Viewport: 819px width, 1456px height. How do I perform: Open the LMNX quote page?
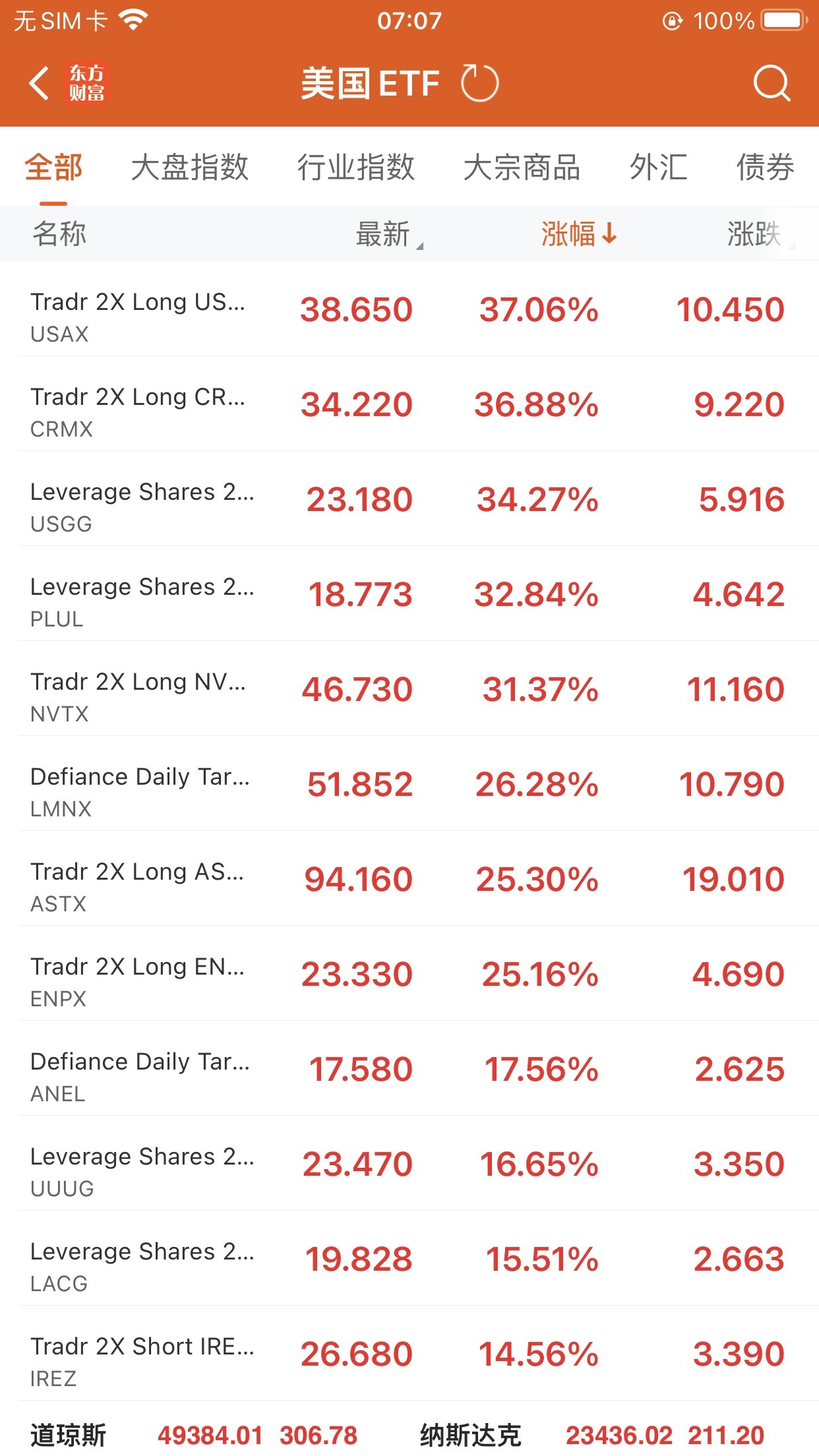click(409, 784)
